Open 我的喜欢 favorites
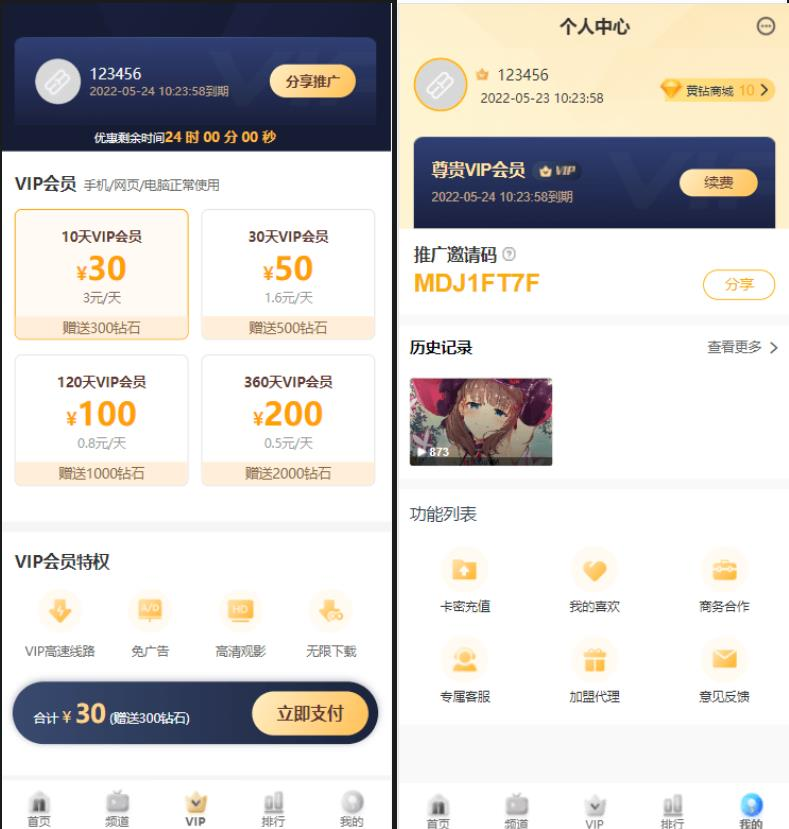Image resolution: width=789 pixels, height=829 pixels. click(595, 582)
